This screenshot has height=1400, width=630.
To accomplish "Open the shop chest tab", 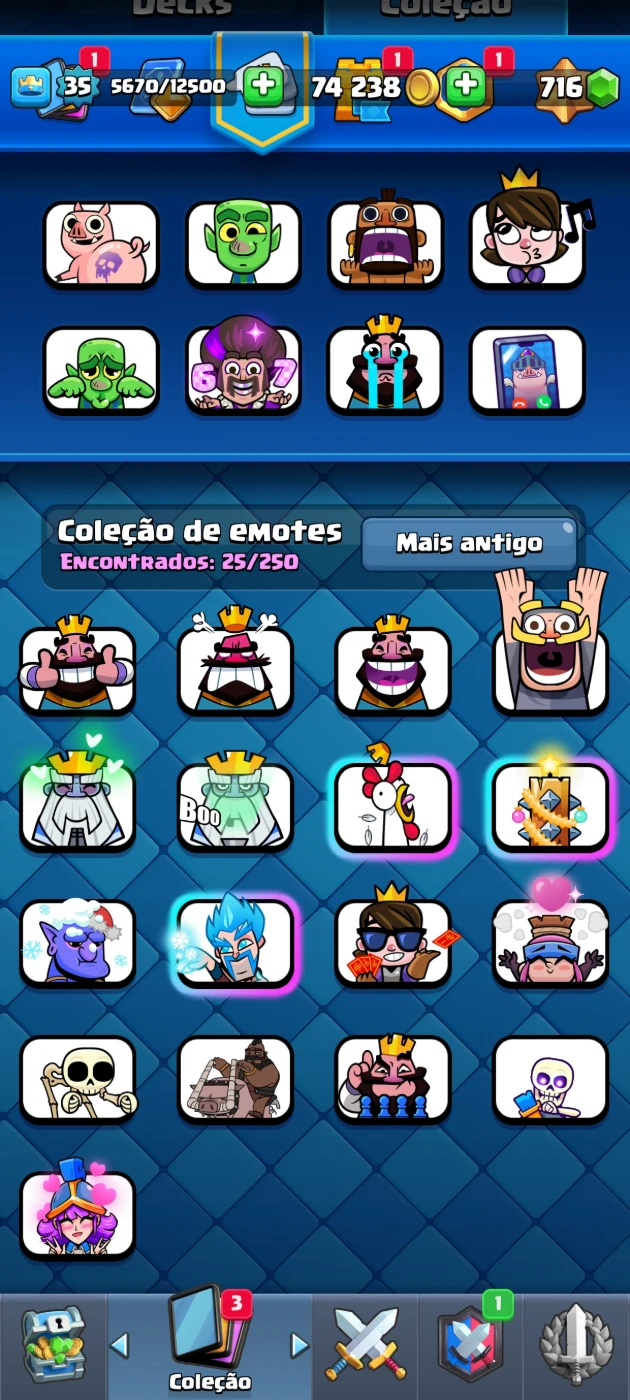I will coord(52,1343).
